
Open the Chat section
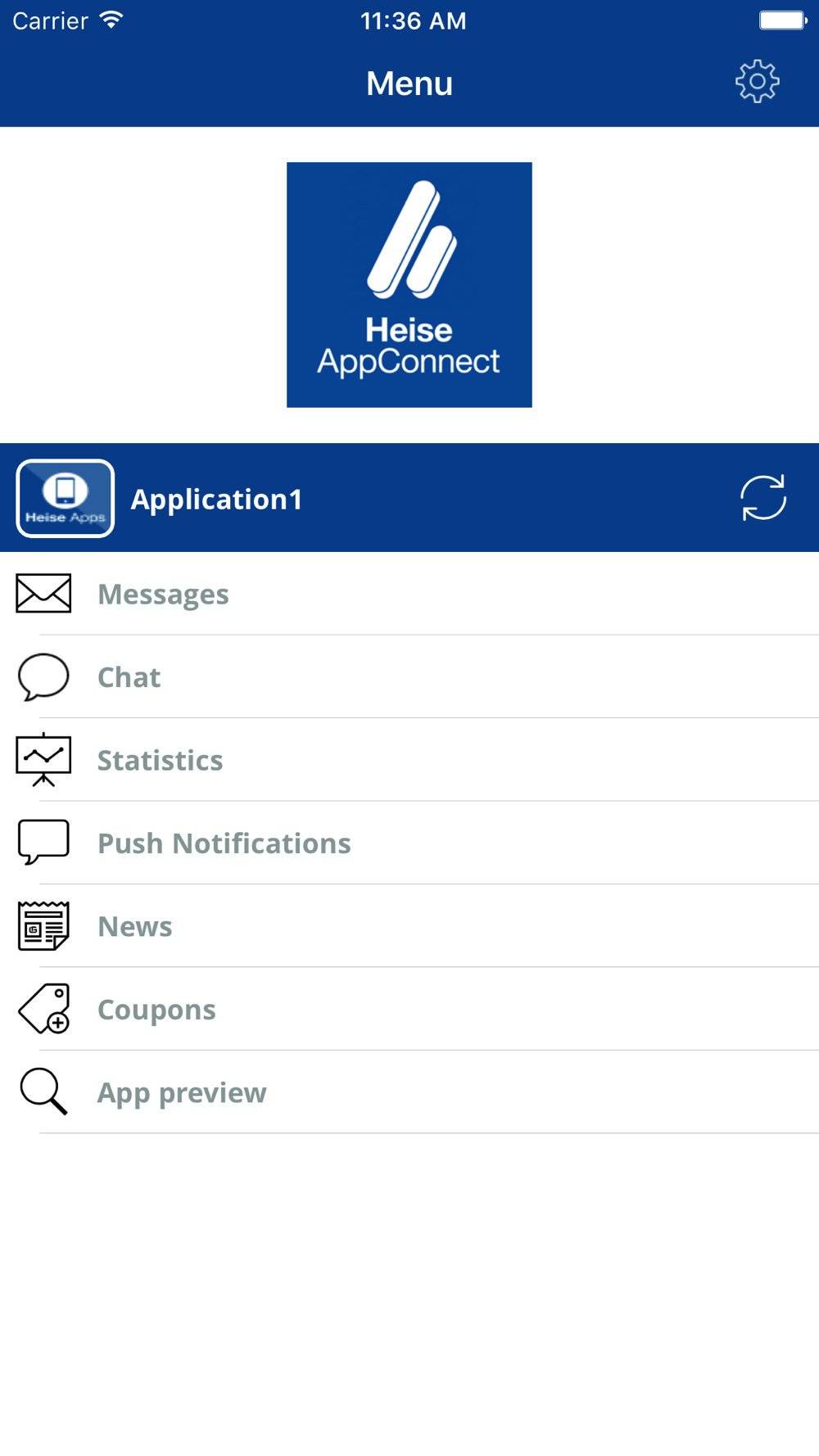pyautogui.click(x=129, y=677)
